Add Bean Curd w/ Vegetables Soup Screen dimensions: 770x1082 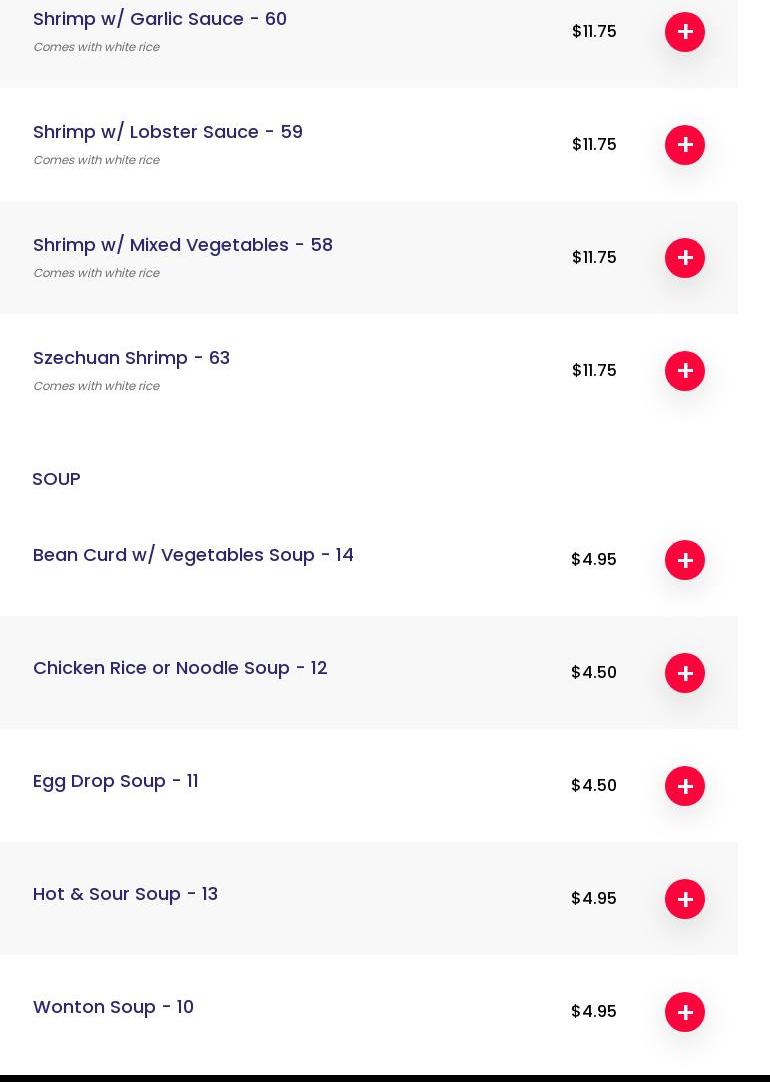[685, 560]
